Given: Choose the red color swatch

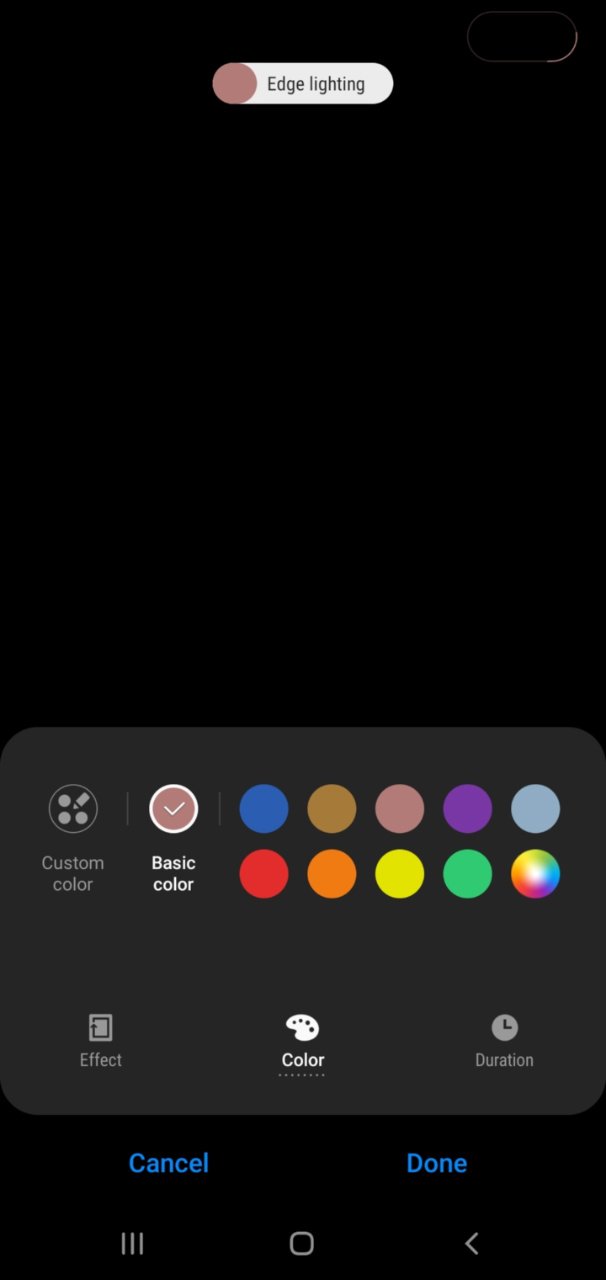Looking at the screenshot, I should click(x=264, y=874).
